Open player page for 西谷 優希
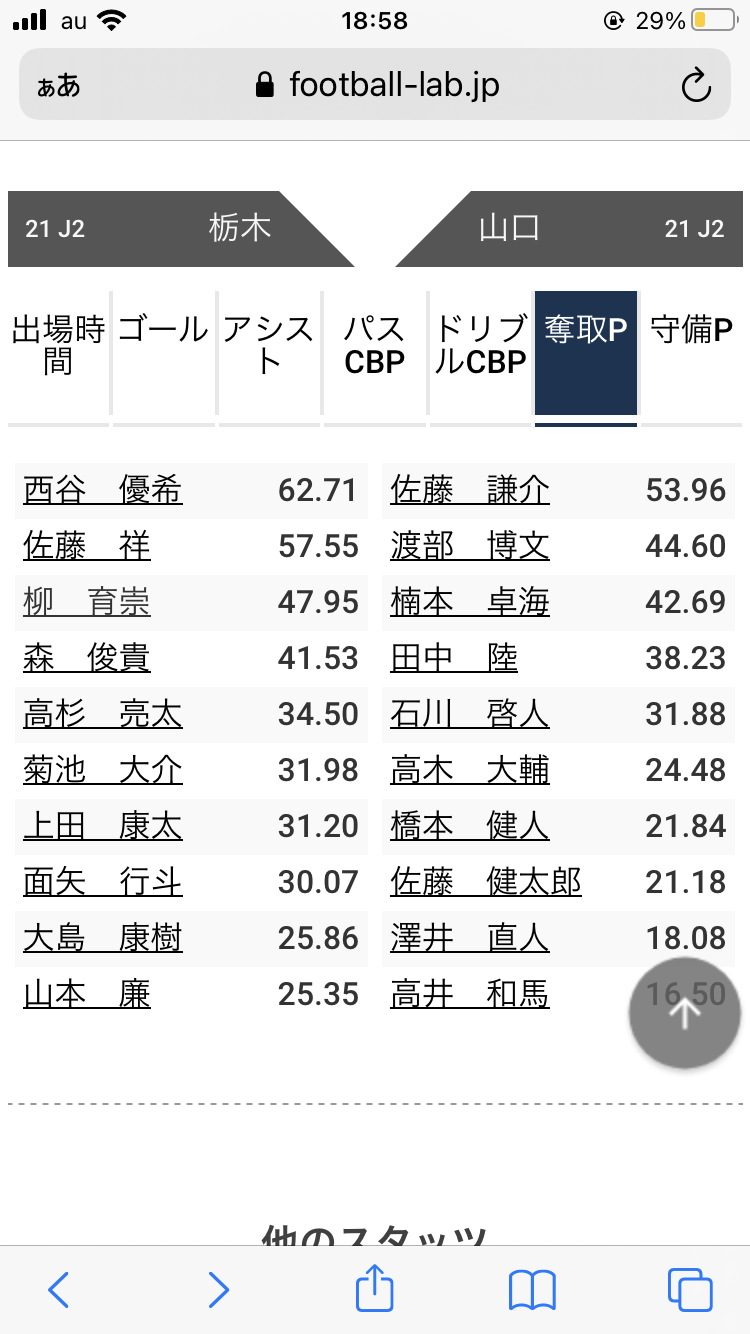The width and height of the screenshot is (750, 1334). click(103, 490)
